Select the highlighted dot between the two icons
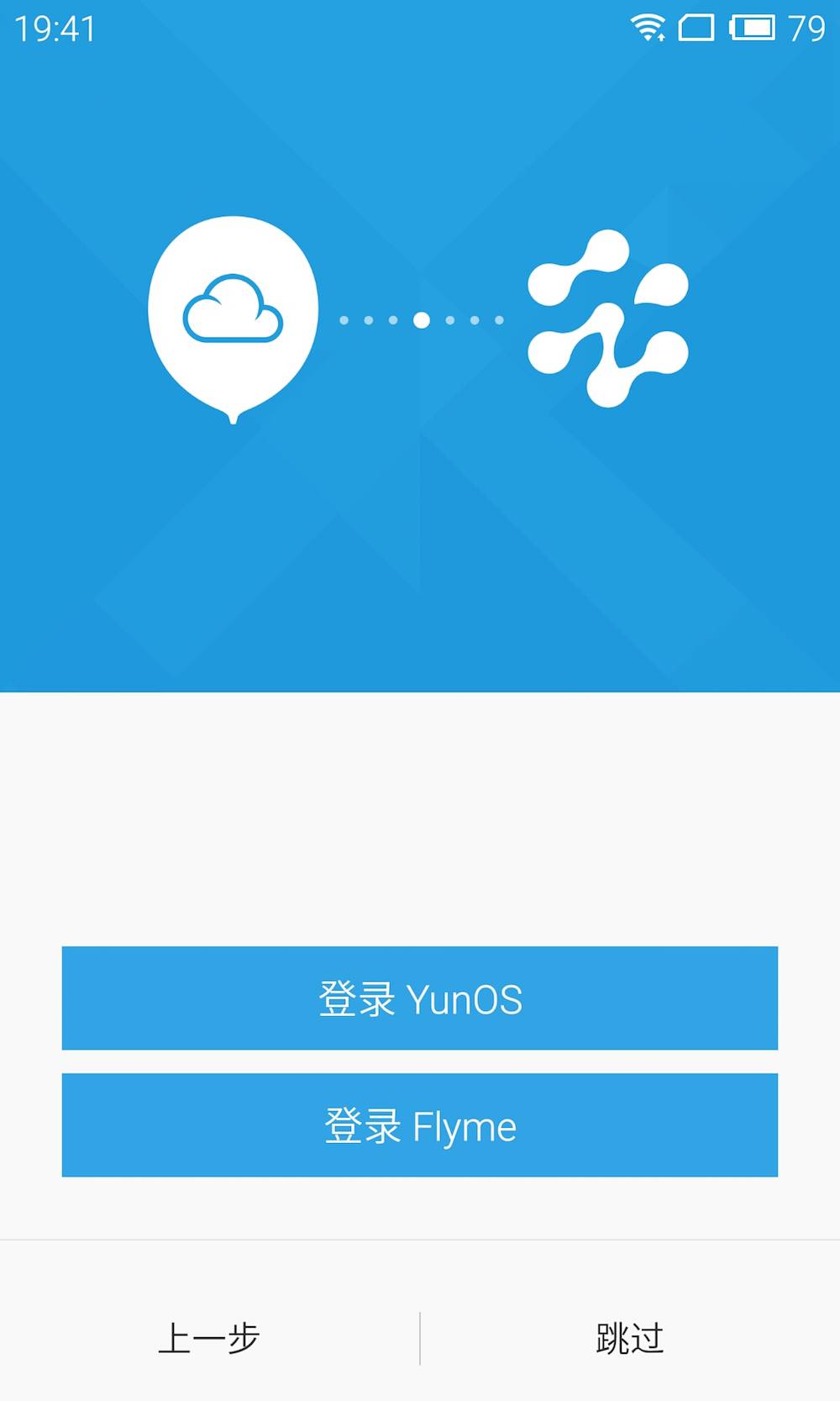This screenshot has height=1401, width=840. coord(420,318)
